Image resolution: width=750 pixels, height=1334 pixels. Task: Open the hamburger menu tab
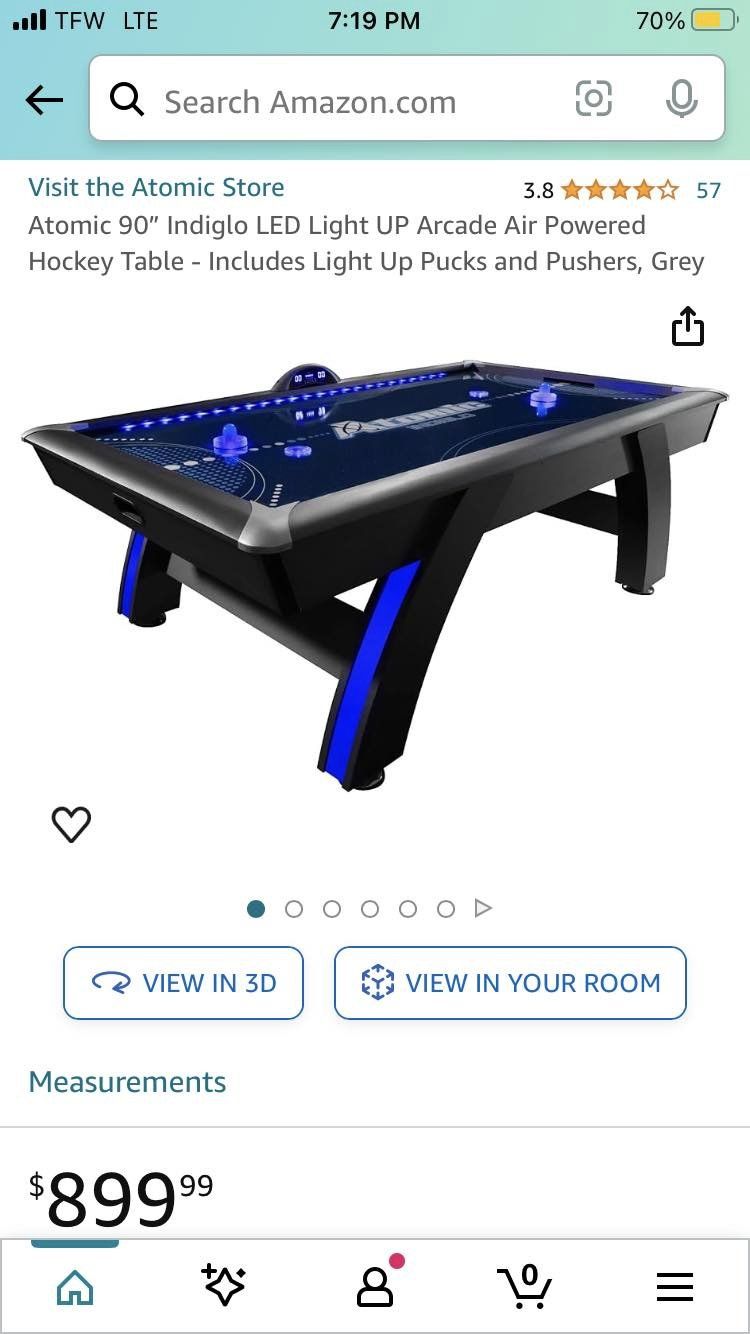click(x=675, y=1286)
